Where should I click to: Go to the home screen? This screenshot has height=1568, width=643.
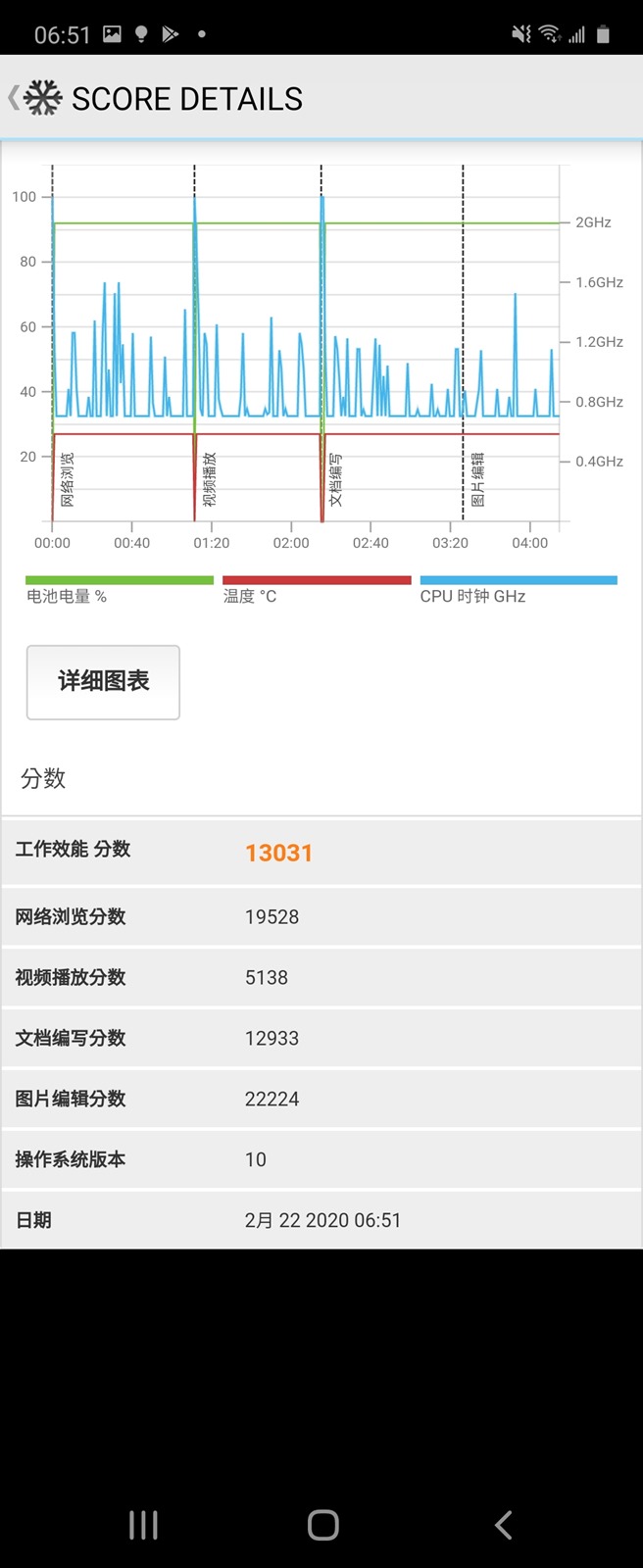pos(322,1524)
